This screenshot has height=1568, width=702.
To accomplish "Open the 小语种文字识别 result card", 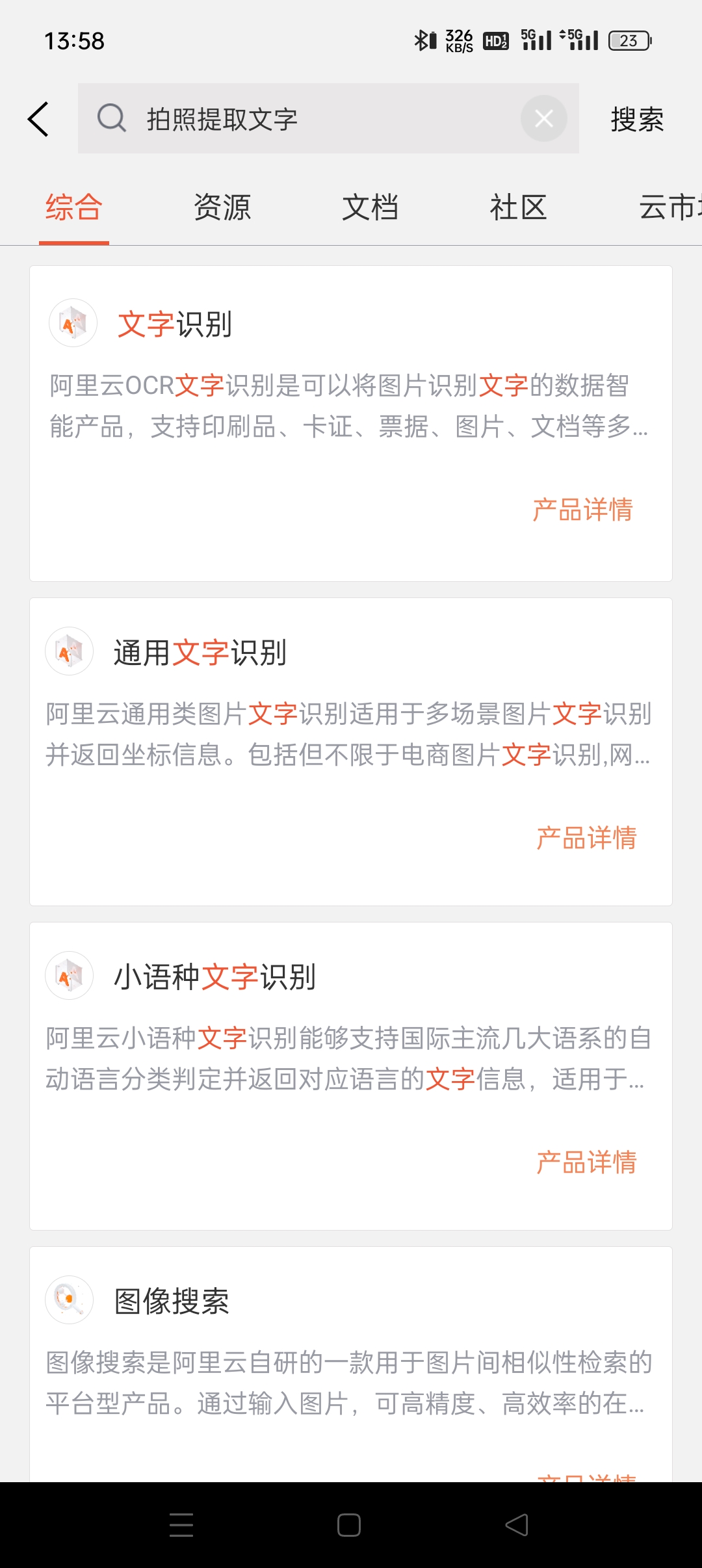I will (351, 1076).
